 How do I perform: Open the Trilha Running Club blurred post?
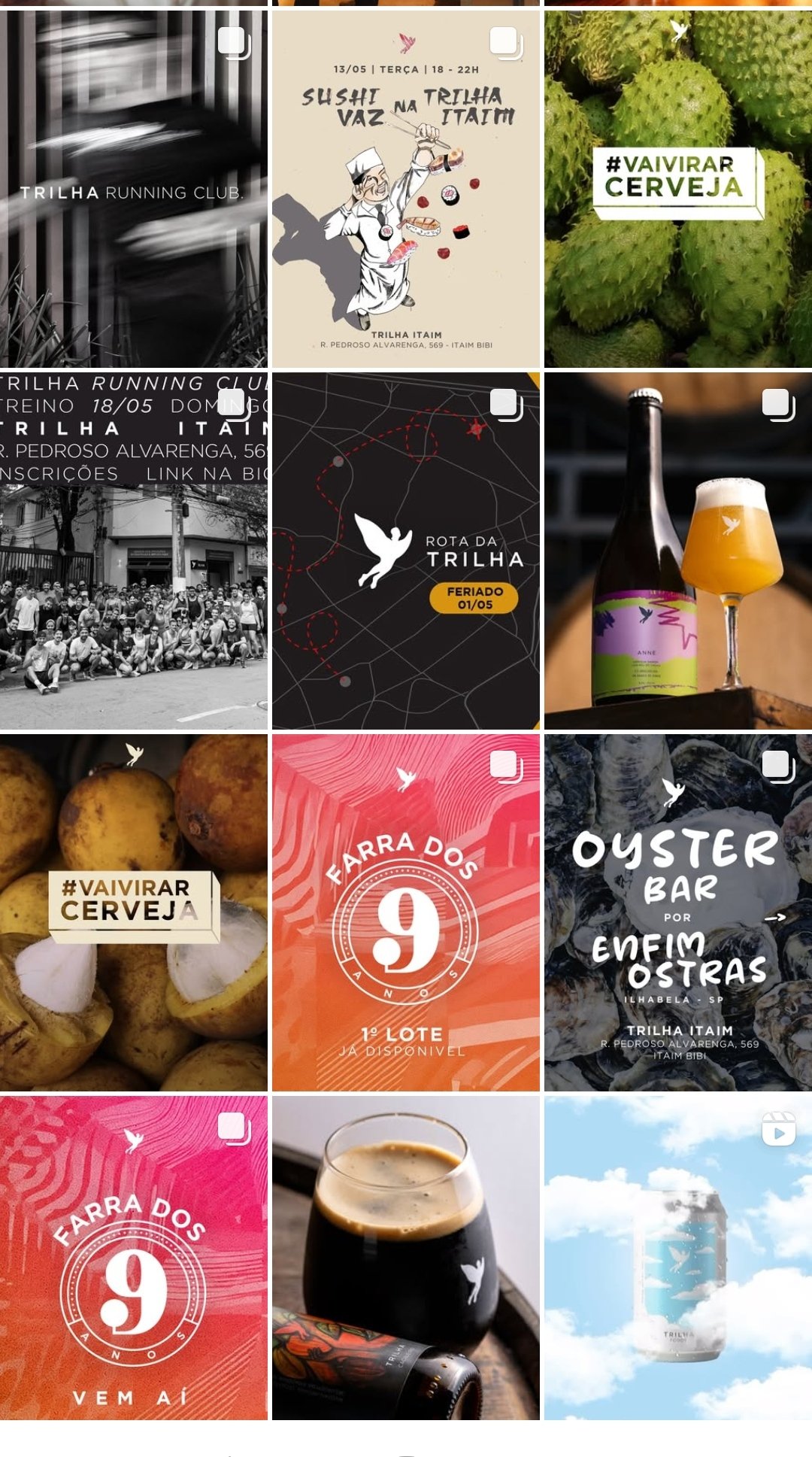(134, 188)
